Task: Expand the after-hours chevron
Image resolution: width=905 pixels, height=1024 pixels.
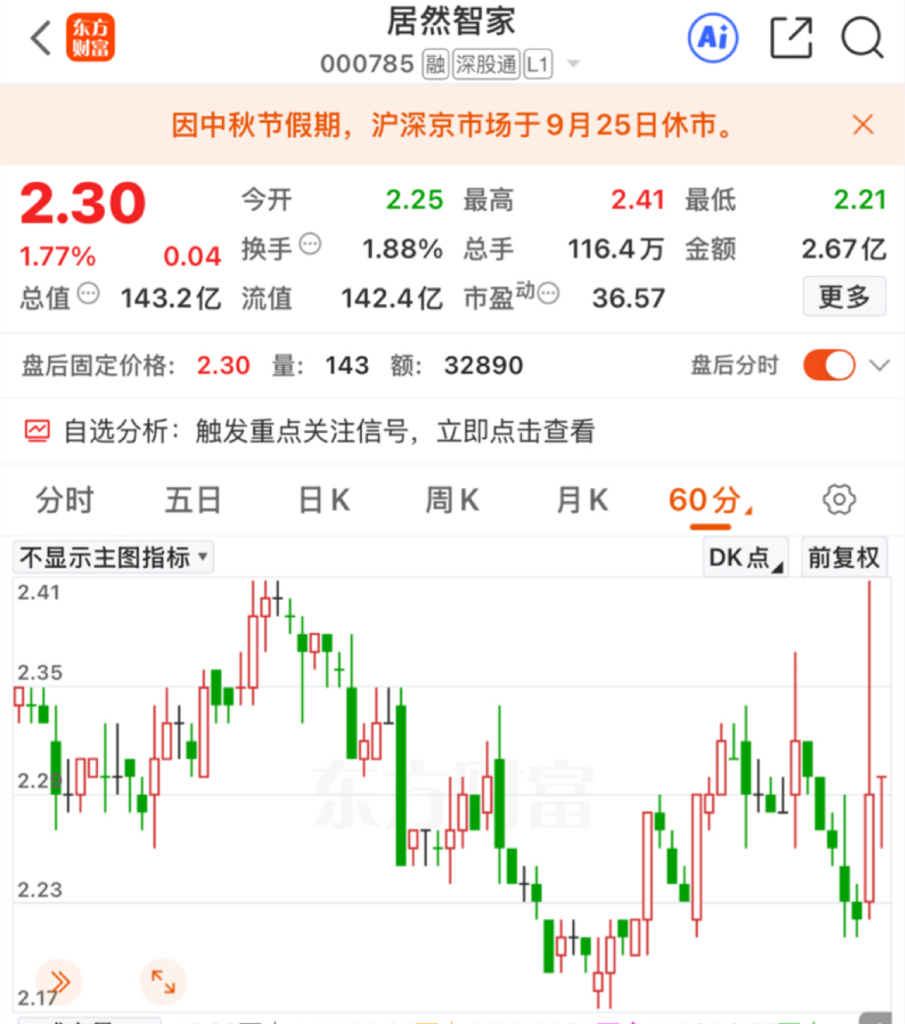Action: pyautogui.click(x=880, y=365)
